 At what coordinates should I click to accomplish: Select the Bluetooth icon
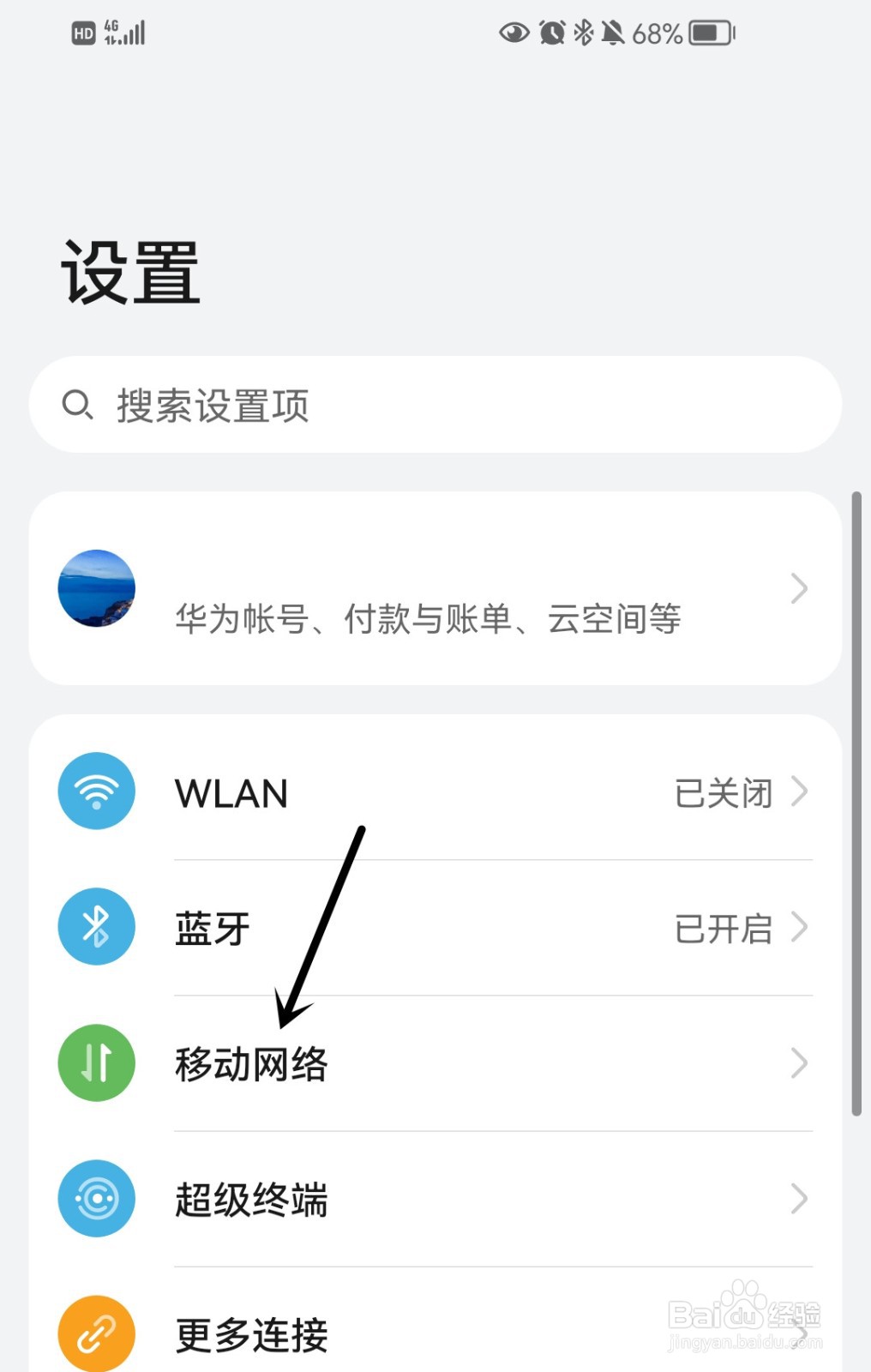pos(95,927)
